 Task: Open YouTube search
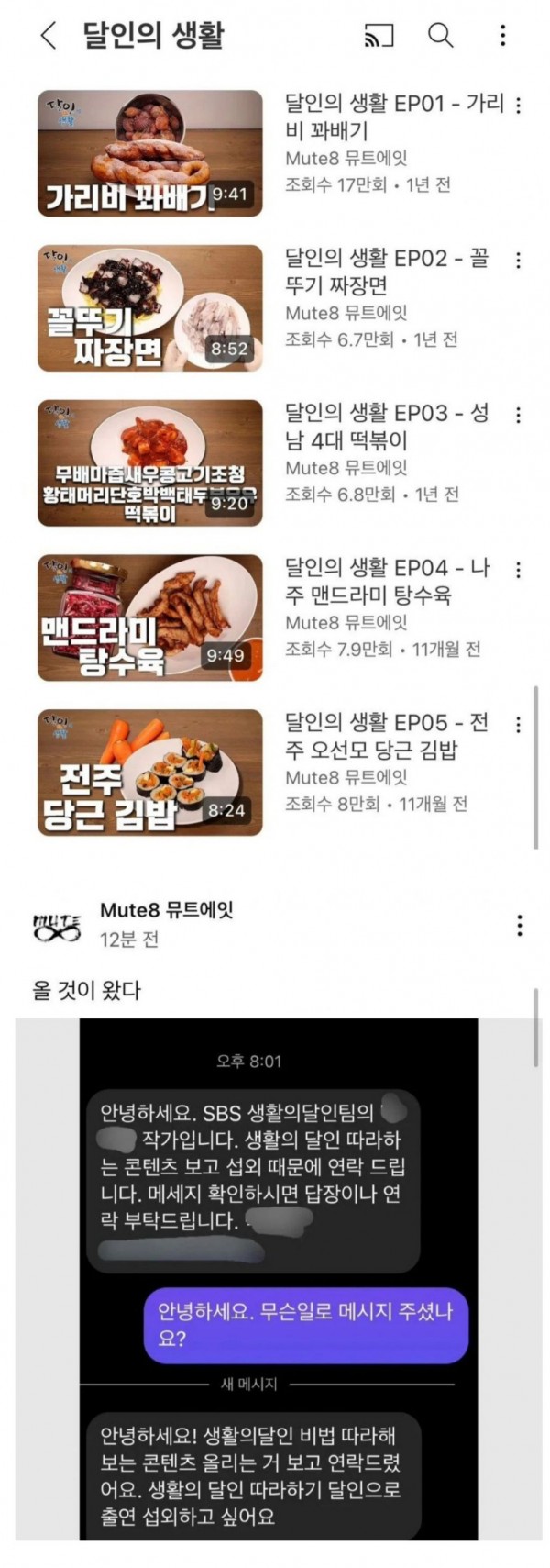[441, 36]
